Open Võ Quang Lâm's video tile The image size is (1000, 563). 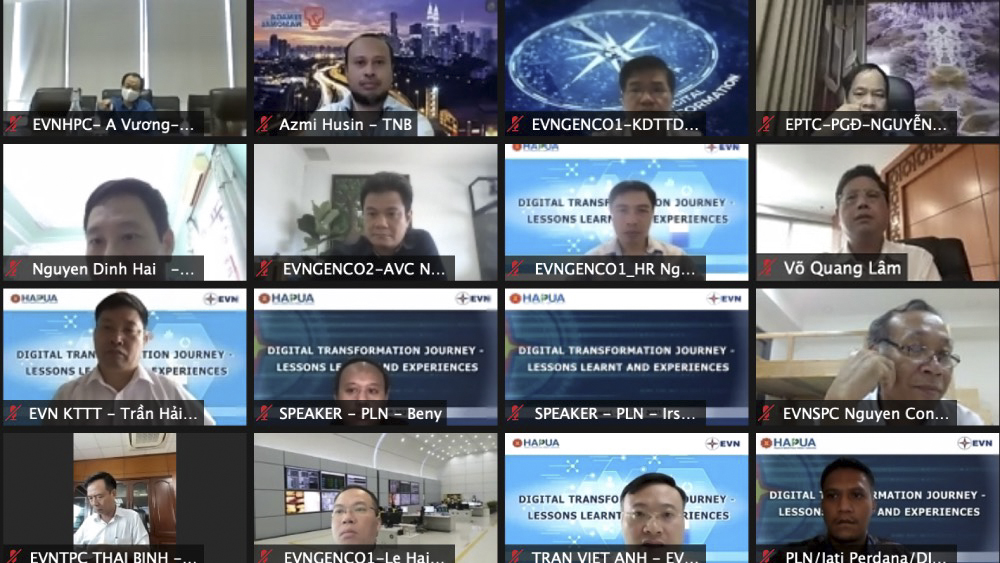point(876,212)
